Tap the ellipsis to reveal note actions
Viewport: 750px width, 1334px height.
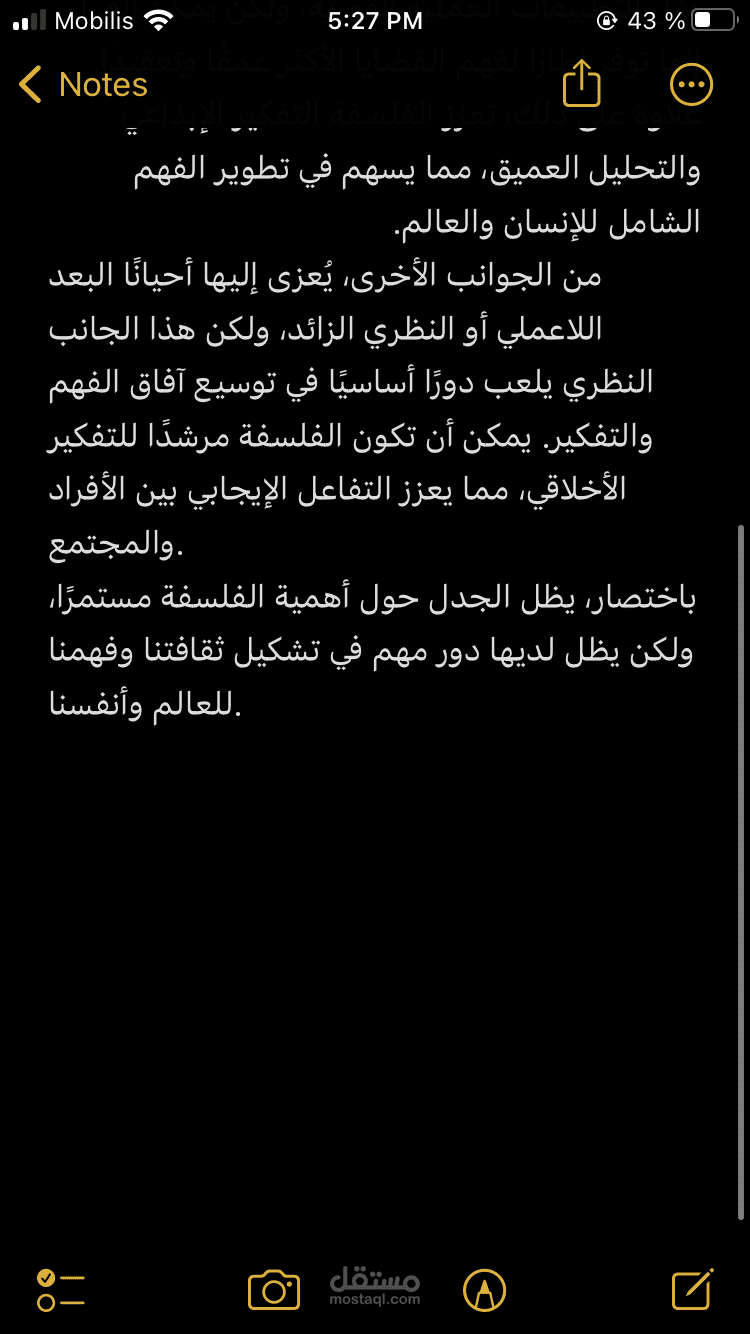click(x=689, y=85)
